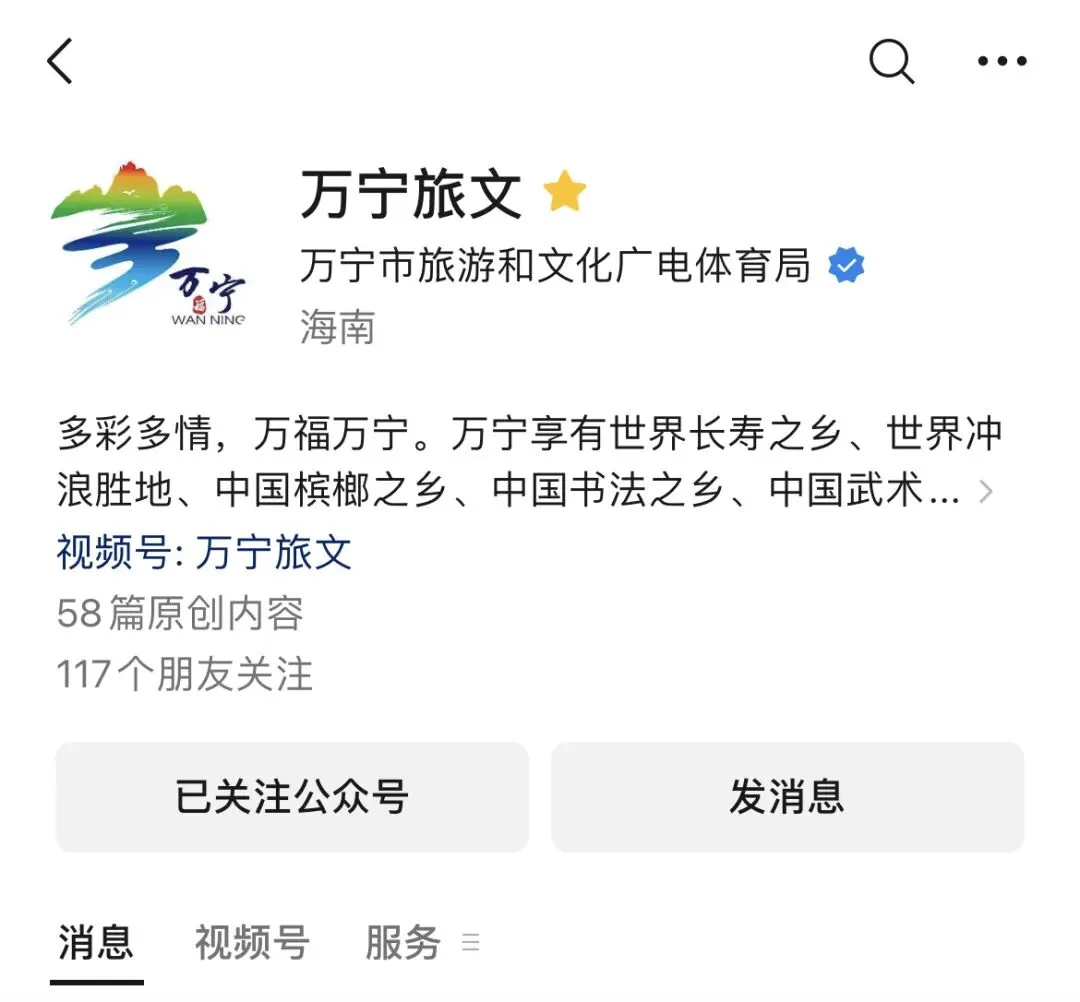Tap the 已关注公众号 button
Screen dimensions: 1080x1002
pos(292,797)
